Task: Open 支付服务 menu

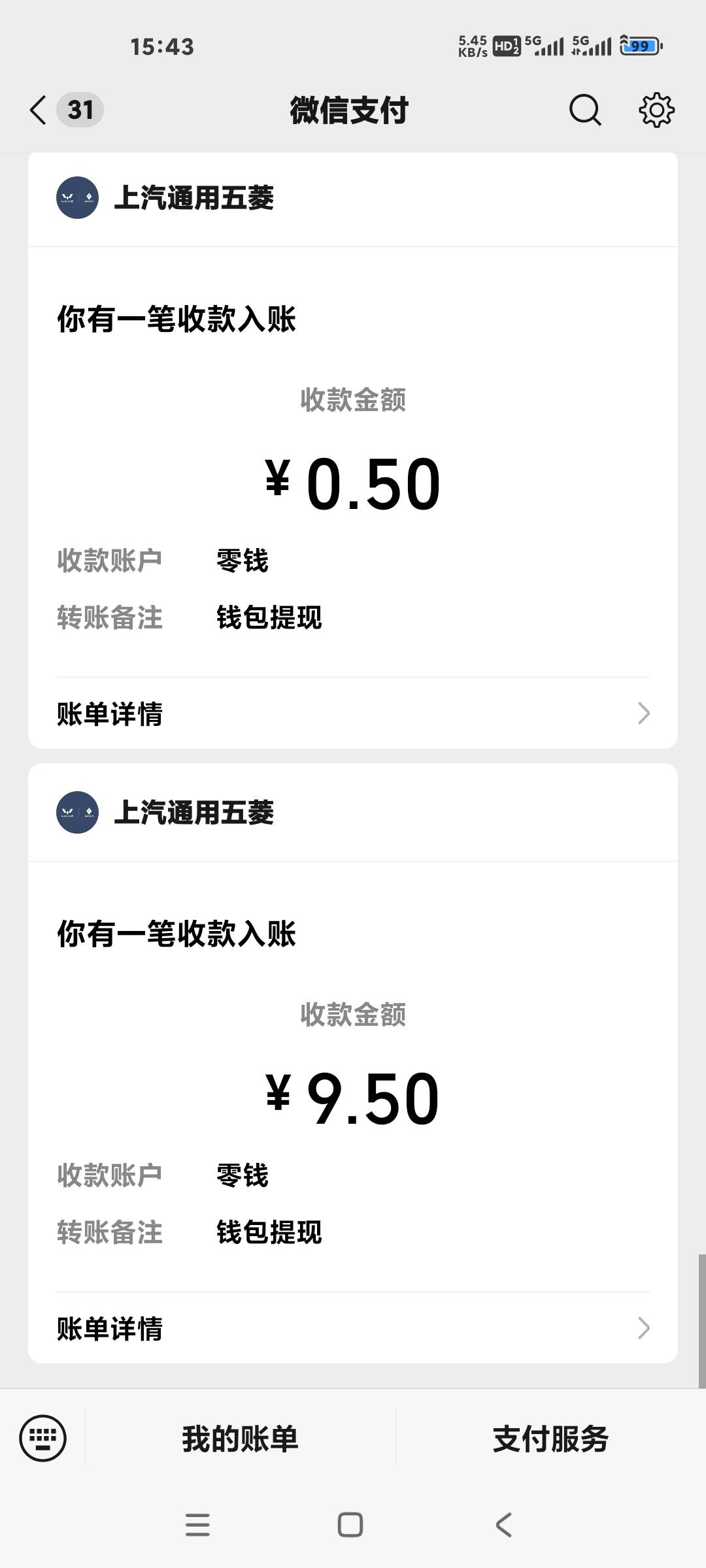Action: click(x=550, y=1439)
